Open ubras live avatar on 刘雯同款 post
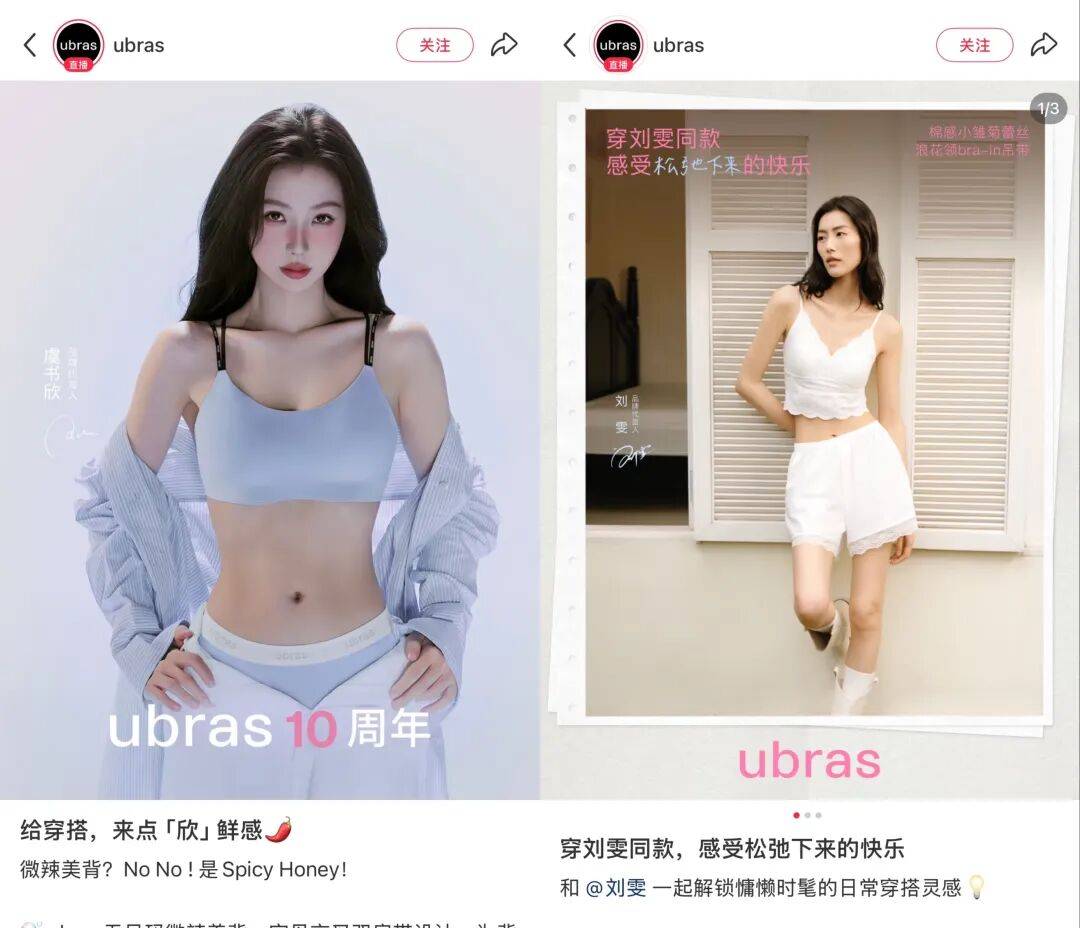Viewport: 1080px width, 928px height. coord(618,45)
